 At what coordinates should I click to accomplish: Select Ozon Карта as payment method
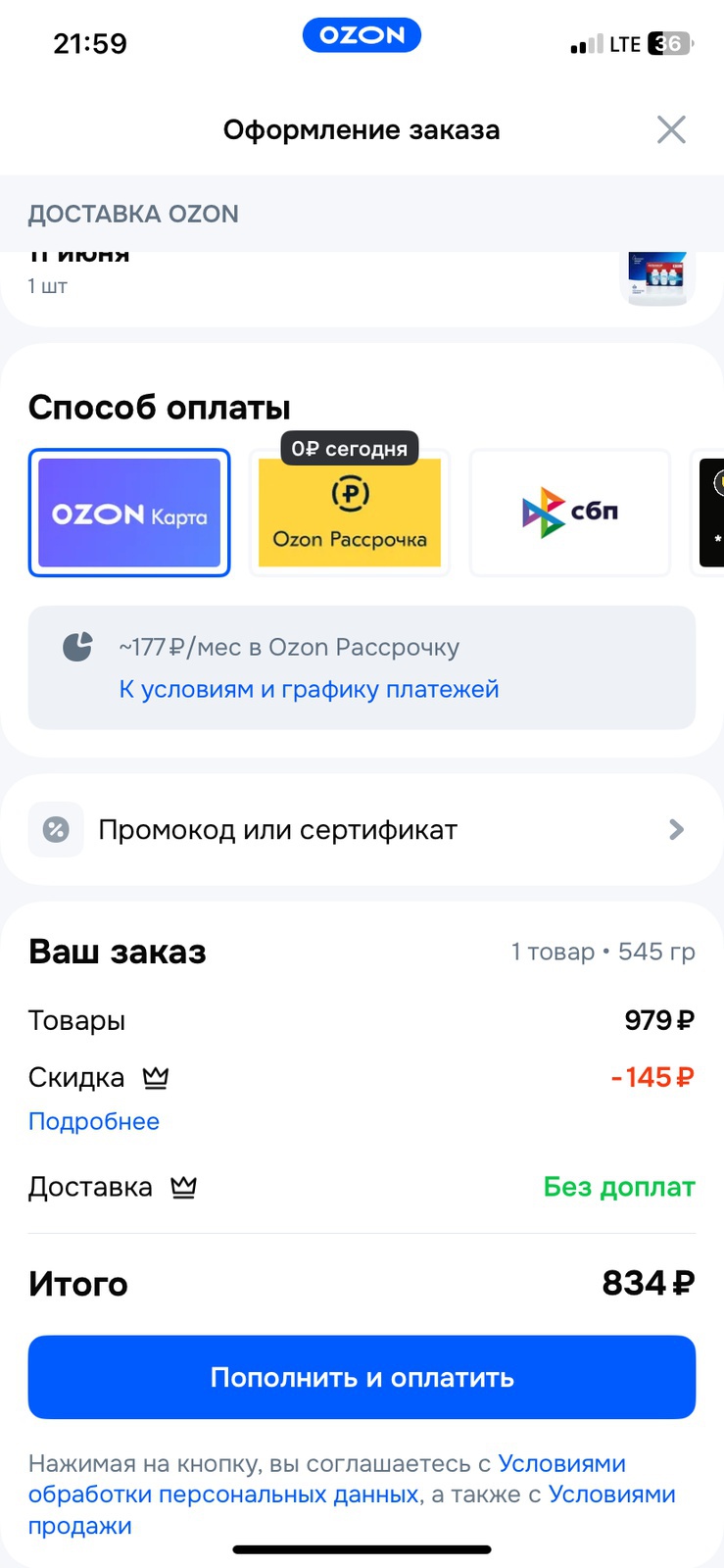click(129, 513)
